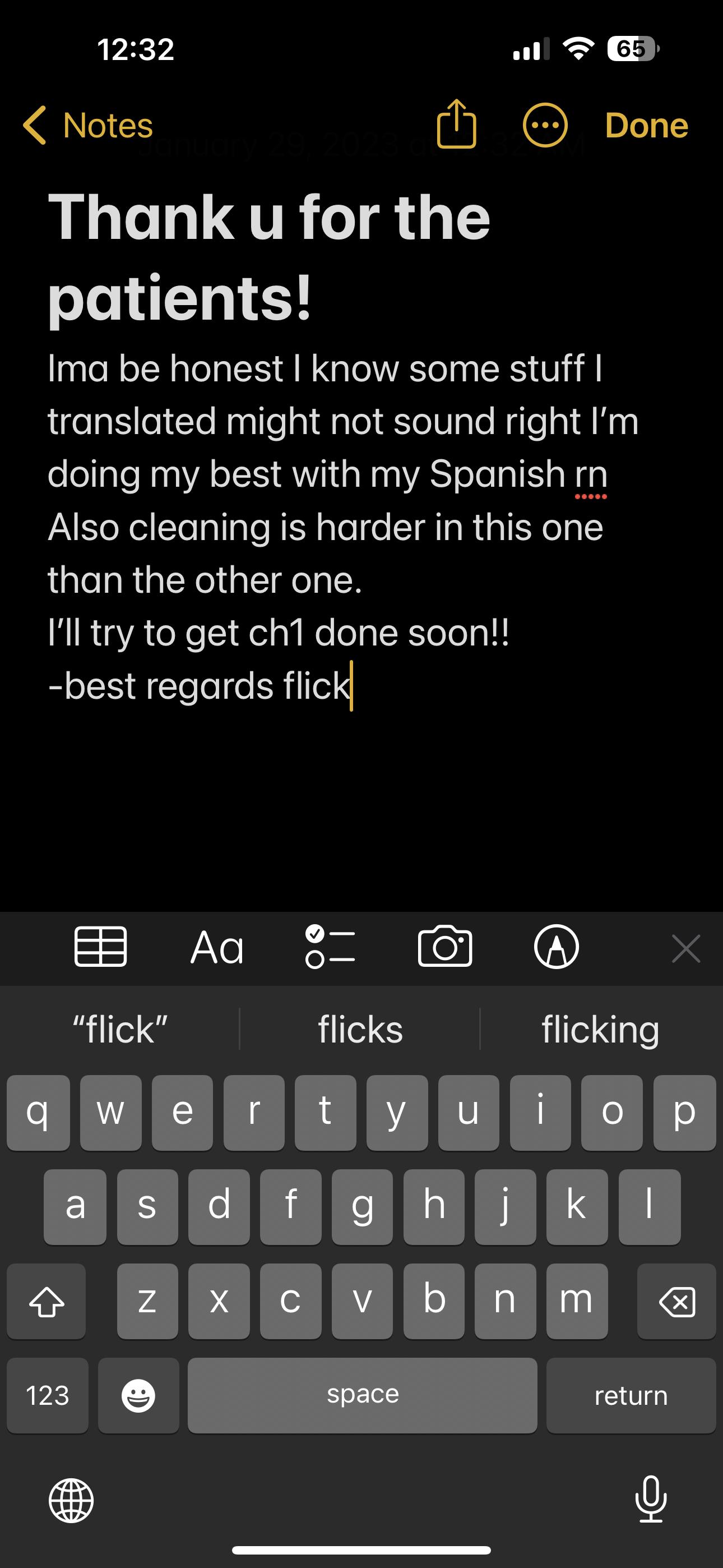Insert a table into the note
This screenshot has width=723, height=1568.
[x=100, y=947]
